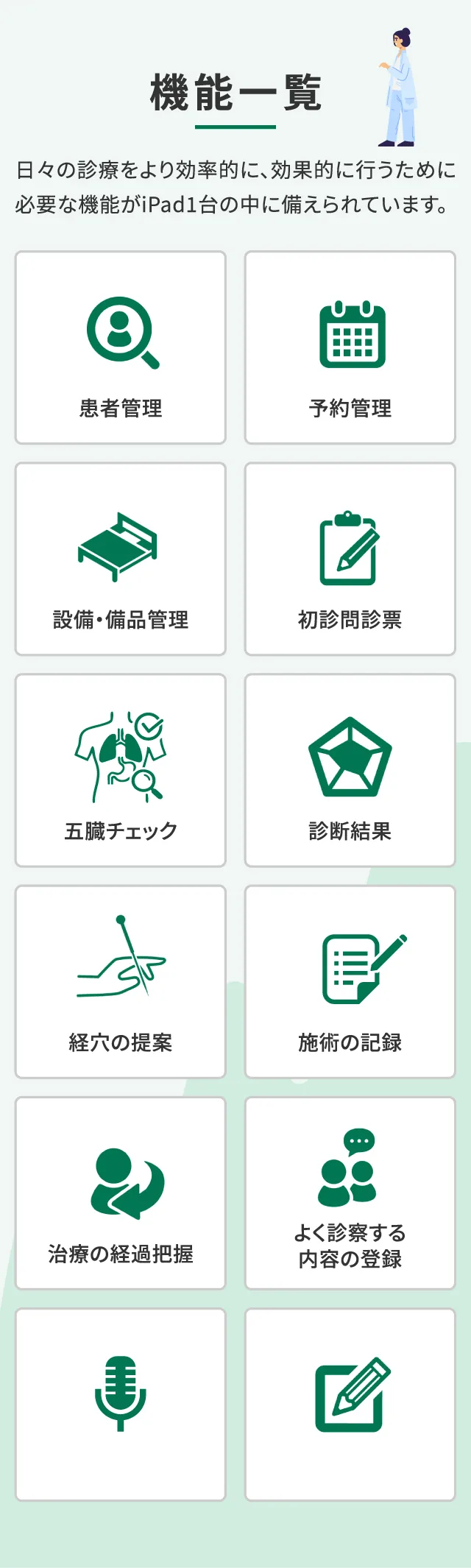Tap the 初診問診票 card
Viewport: 471px width, 1568px height.
click(x=350, y=559)
